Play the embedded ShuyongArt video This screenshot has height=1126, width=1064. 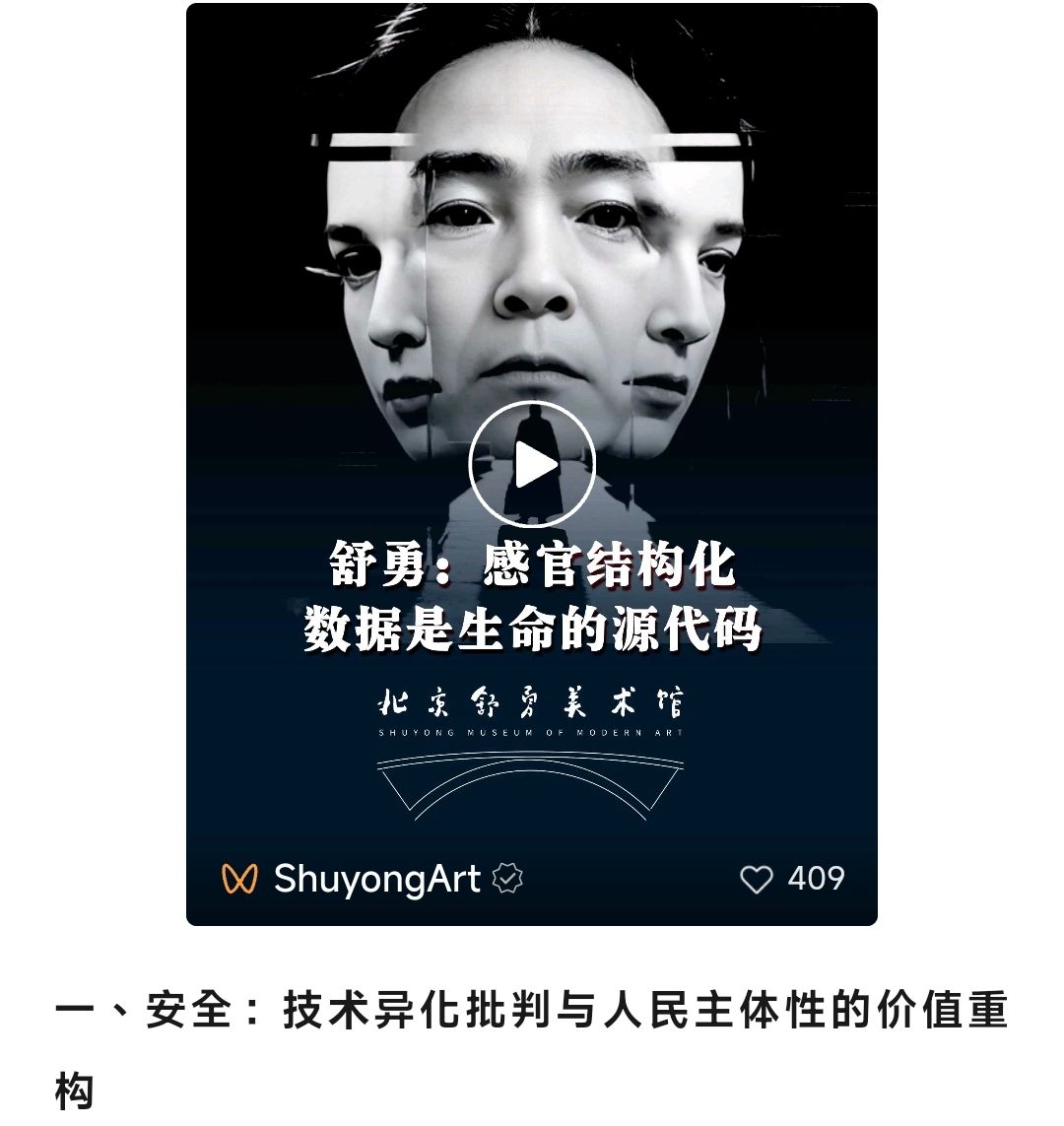click(532, 464)
